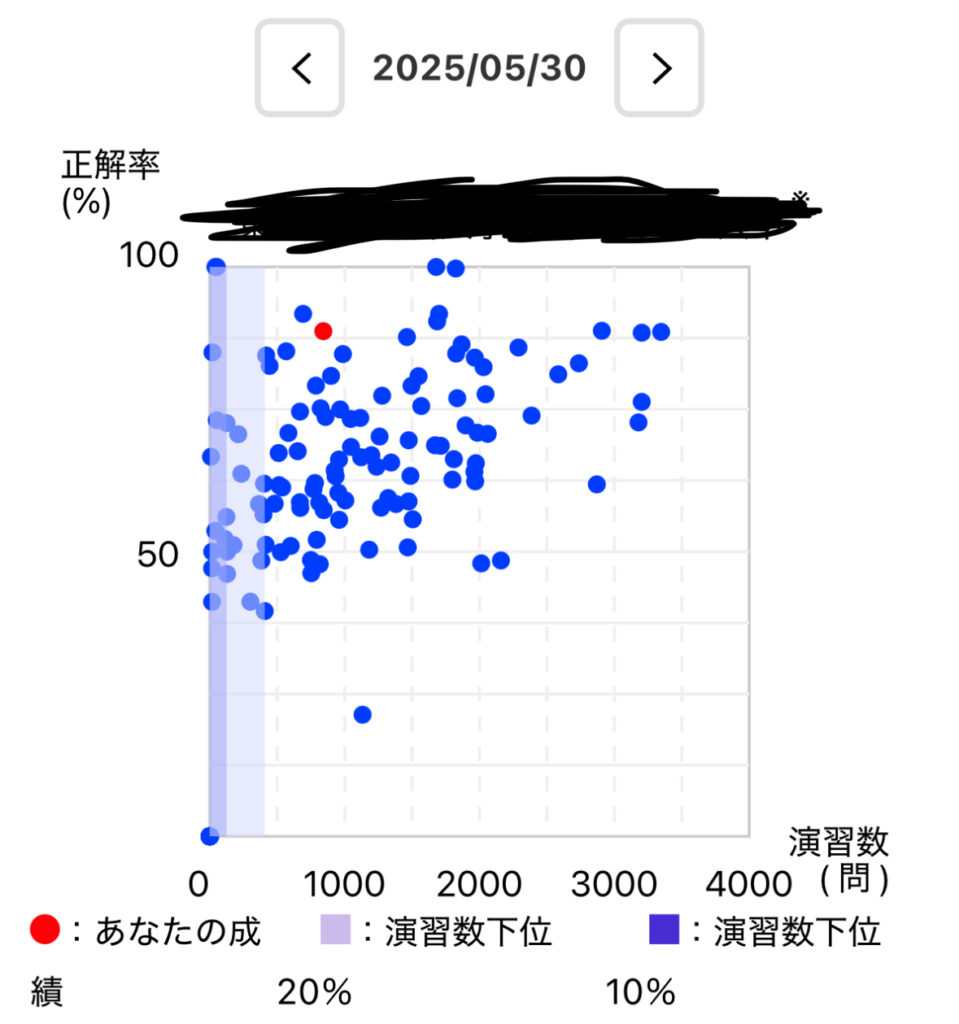Go to the previous date
Screen dimensions: 959x1024
pos(300,68)
